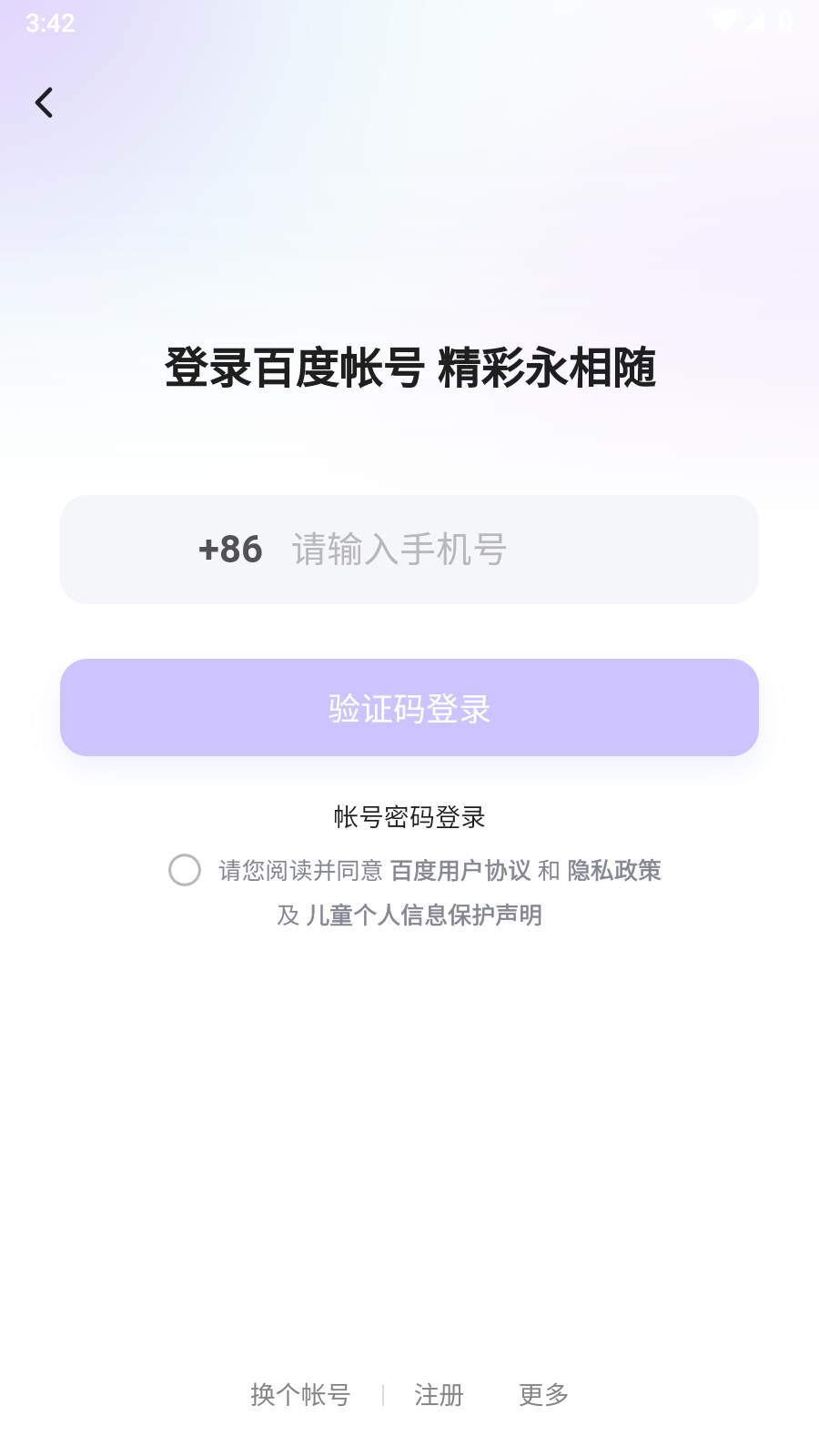Open the 注册 registration page
Viewport: 819px width, 1456px height.
click(439, 1395)
